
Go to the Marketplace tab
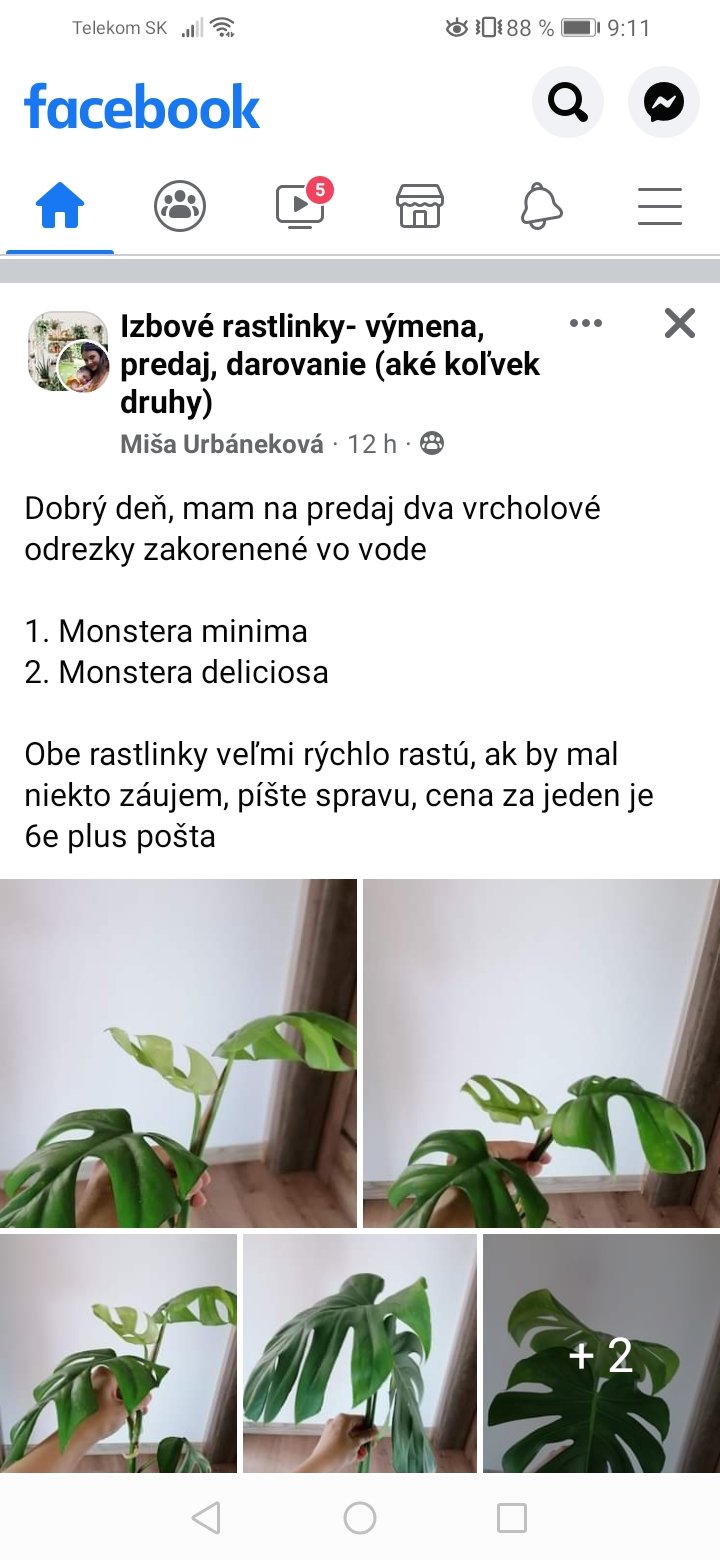pos(420,207)
